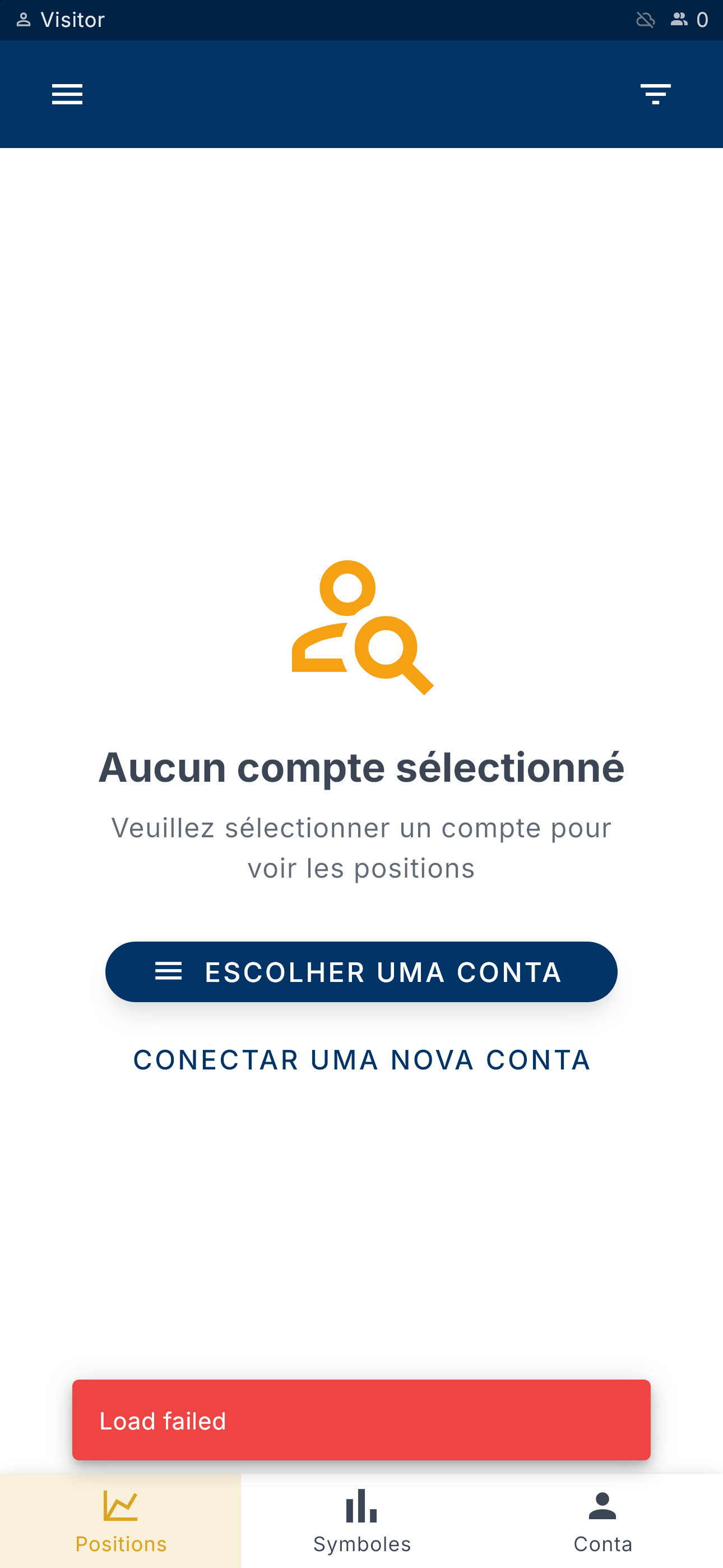Viewport: 723px width, 1568px height.
Task: Open the filter options icon
Action: click(655, 94)
